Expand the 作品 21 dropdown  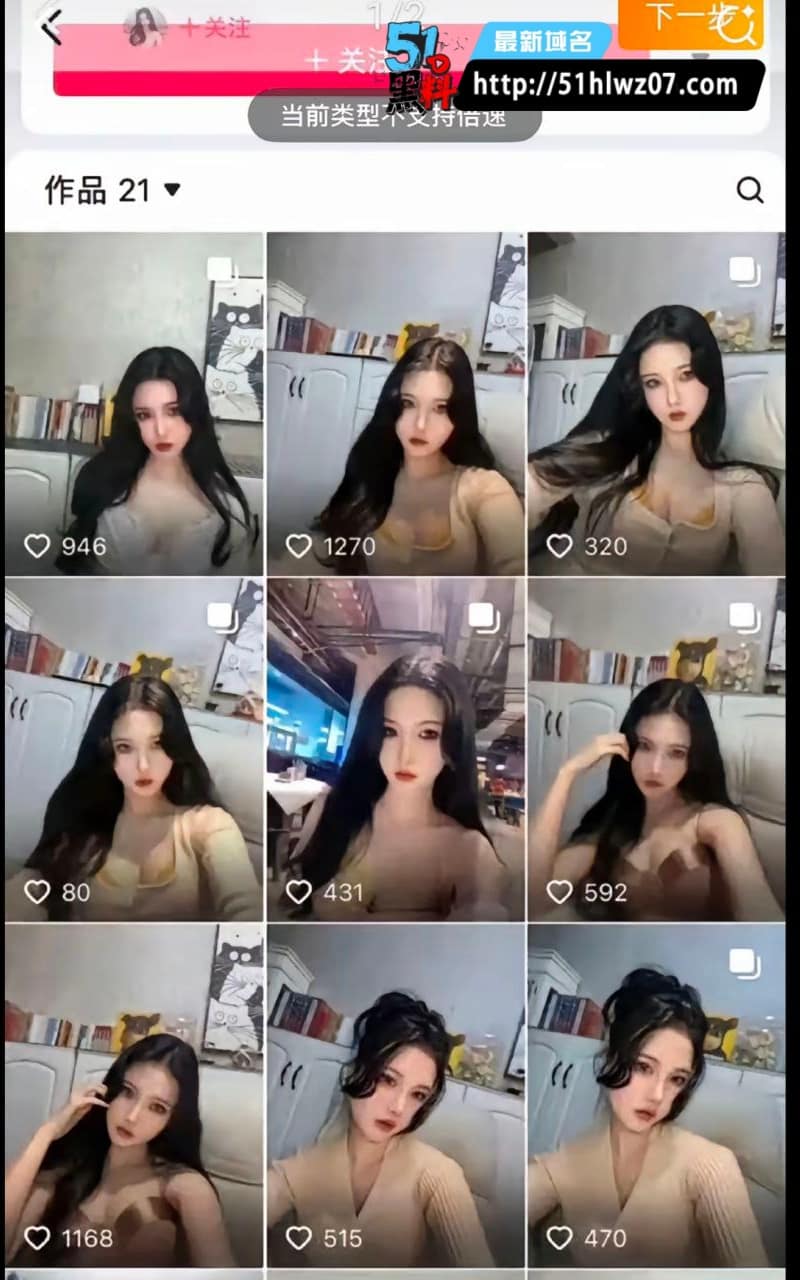112,190
